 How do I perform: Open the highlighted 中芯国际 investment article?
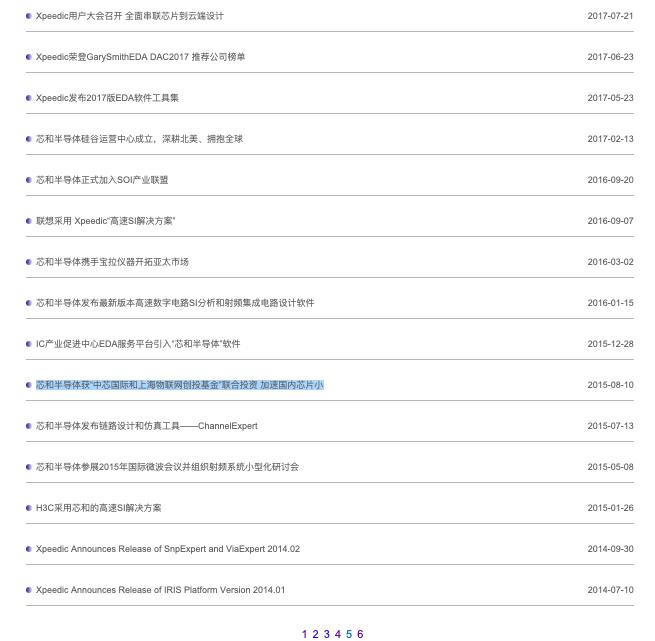(180, 385)
